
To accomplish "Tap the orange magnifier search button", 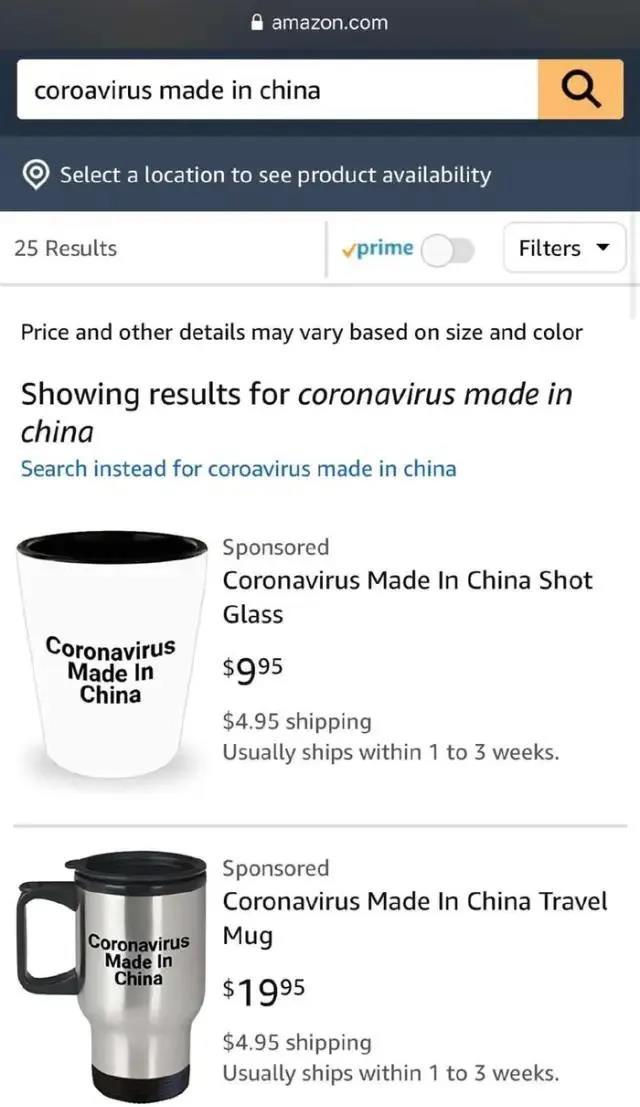I will coord(581,90).
